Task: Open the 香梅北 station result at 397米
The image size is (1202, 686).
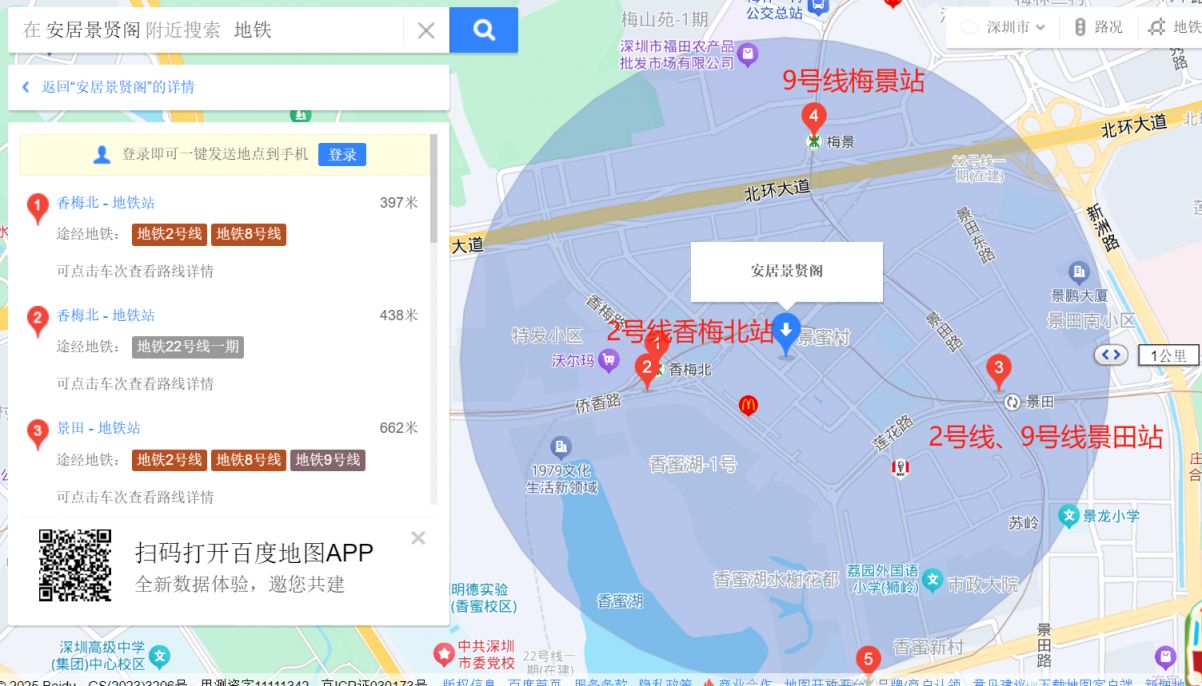Action: [106, 202]
